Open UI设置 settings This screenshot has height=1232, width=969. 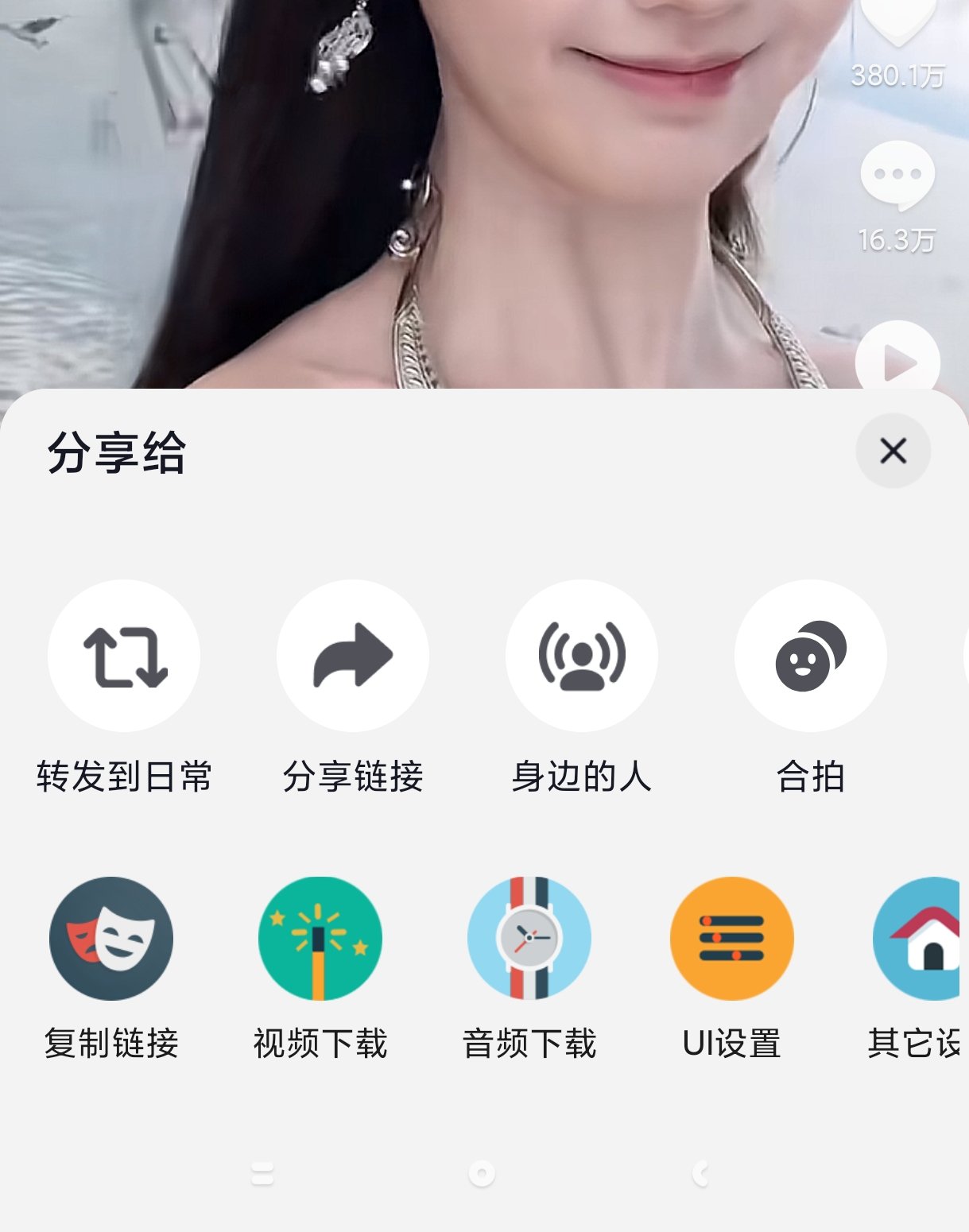pyautogui.click(x=732, y=939)
